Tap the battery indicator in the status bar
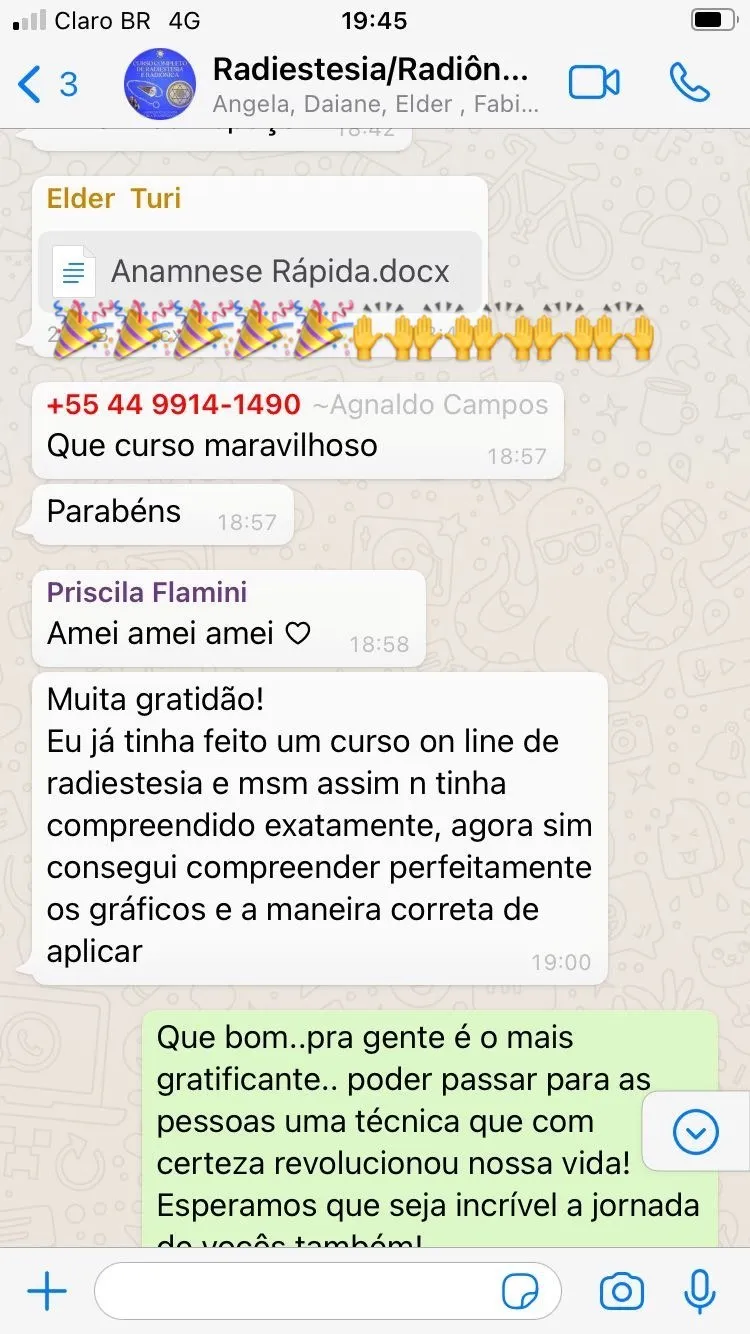 click(711, 18)
